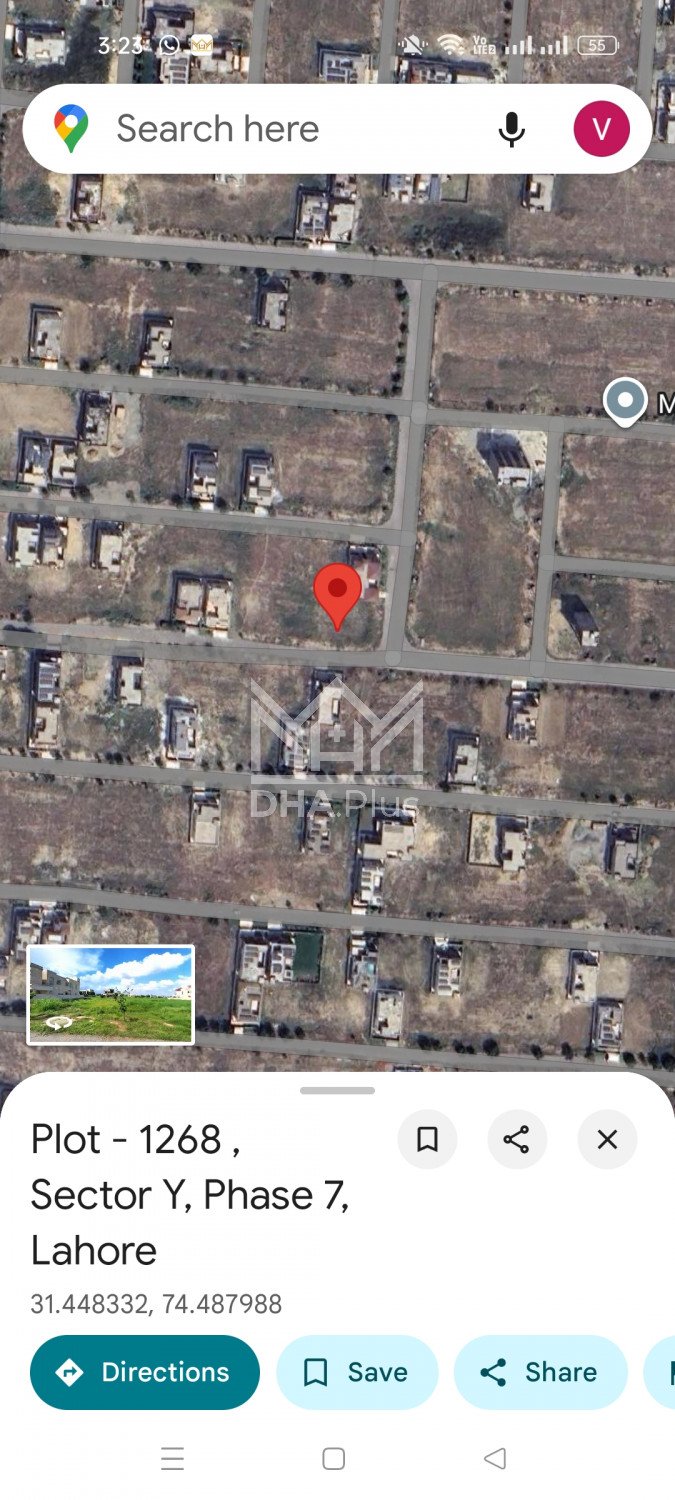Start voice search with the microphone
Viewport: 675px width, 1500px height.
[x=511, y=129]
